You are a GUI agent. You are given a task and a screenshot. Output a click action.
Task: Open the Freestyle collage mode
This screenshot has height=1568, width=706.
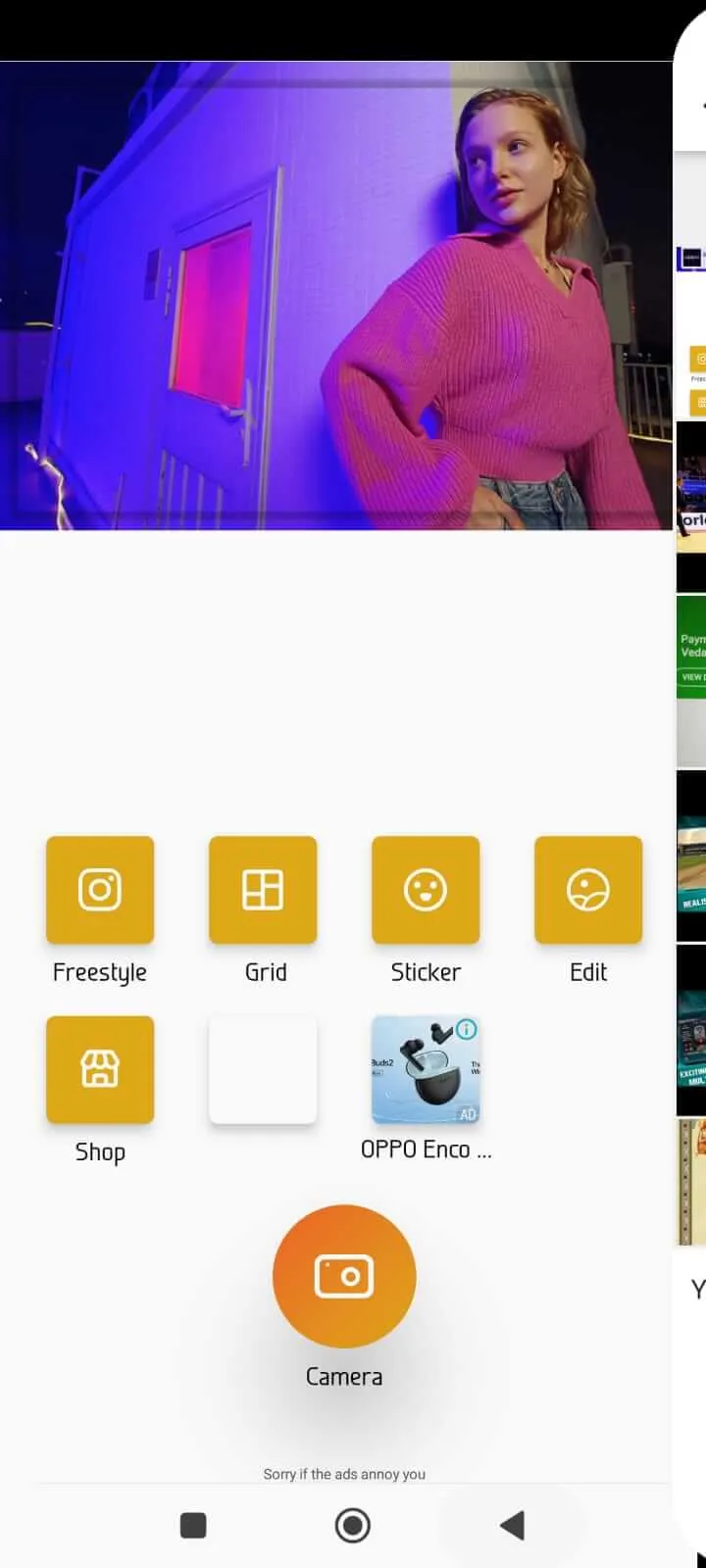pos(100,890)
